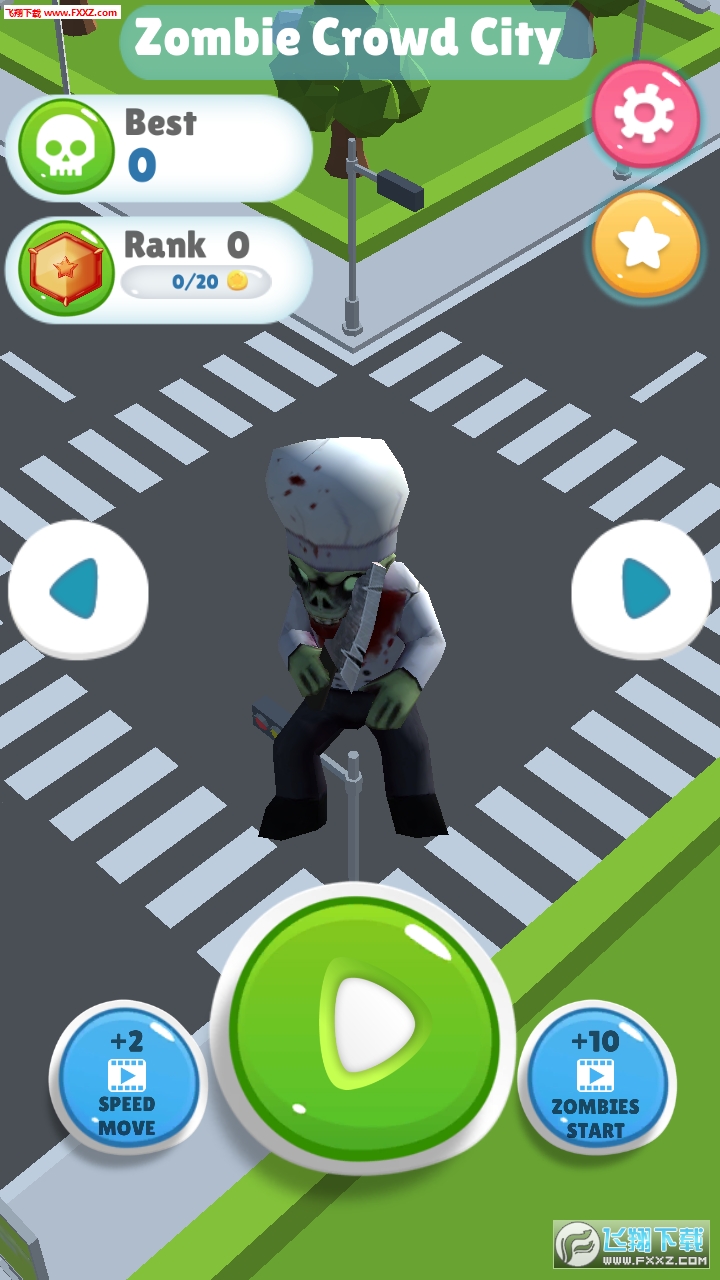Open the settings gear button
The width and height of the screenshot is (720, 1280).
tap(646, 114)
